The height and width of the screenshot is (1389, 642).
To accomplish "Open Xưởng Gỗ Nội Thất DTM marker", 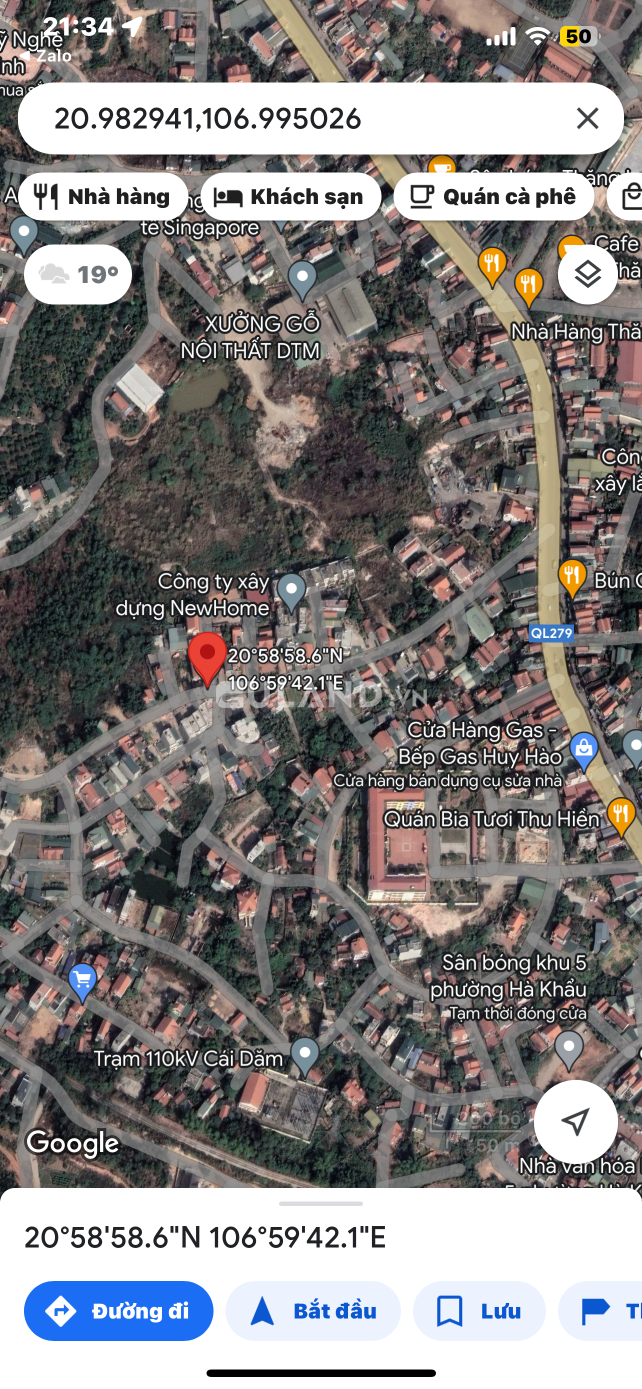I will pyautogui.click(x=302, y=278).
